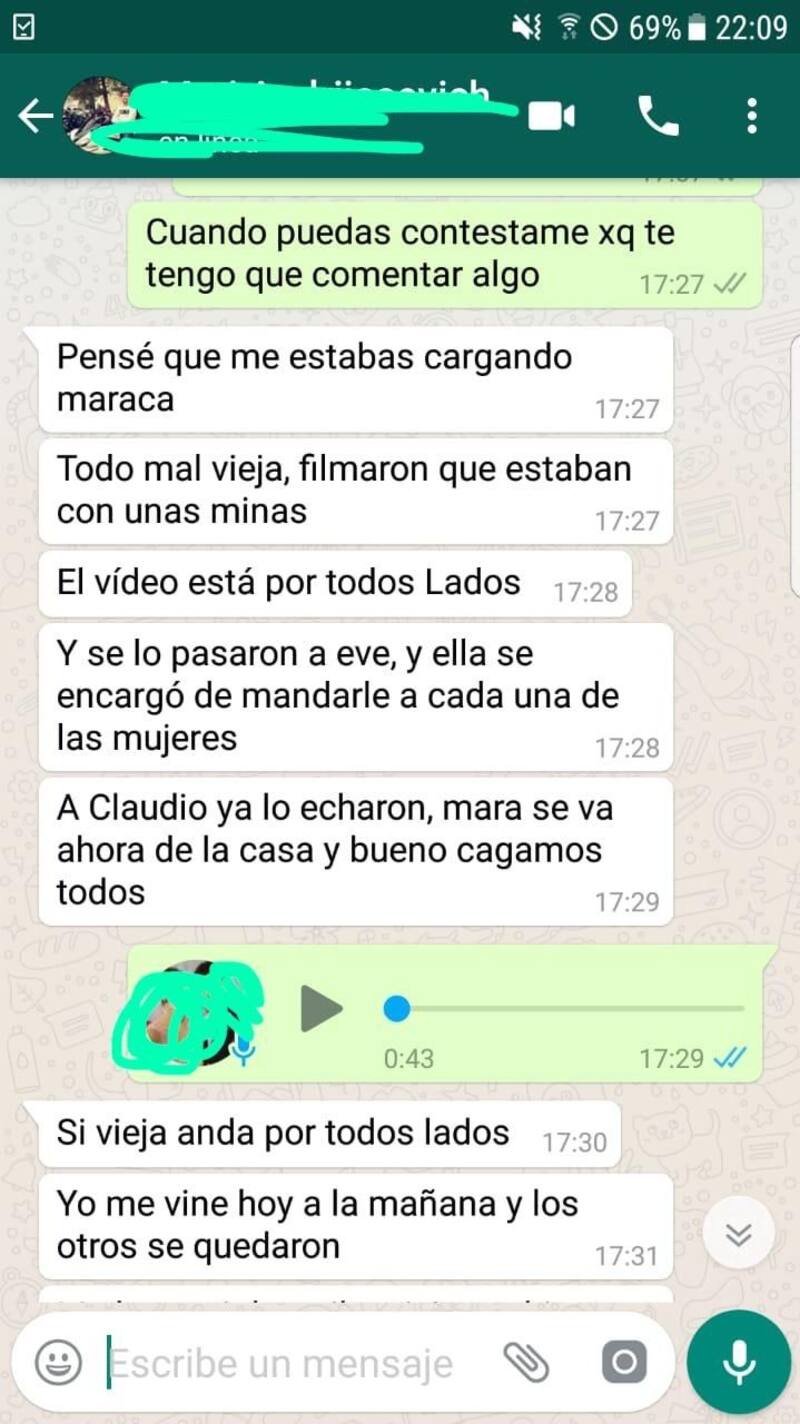Go back to the chat list
Image resolution: width=800 pixels, height=1424 pixels.
pyautogui.click(x=35, y=117)
